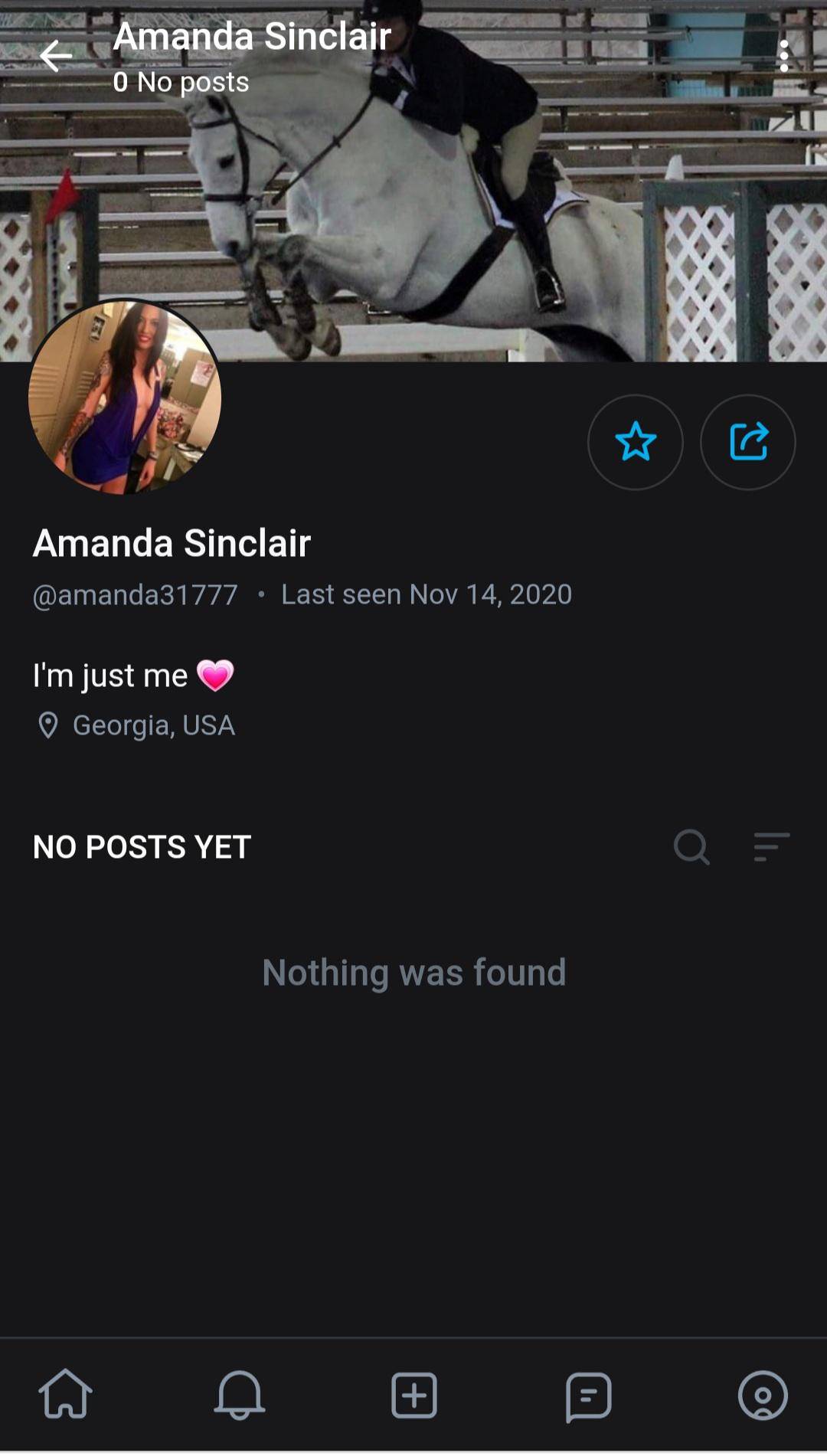The height and width of the screenshot is (1456, 827).
Task: Select the username @amanda31777
Action: 134,594
